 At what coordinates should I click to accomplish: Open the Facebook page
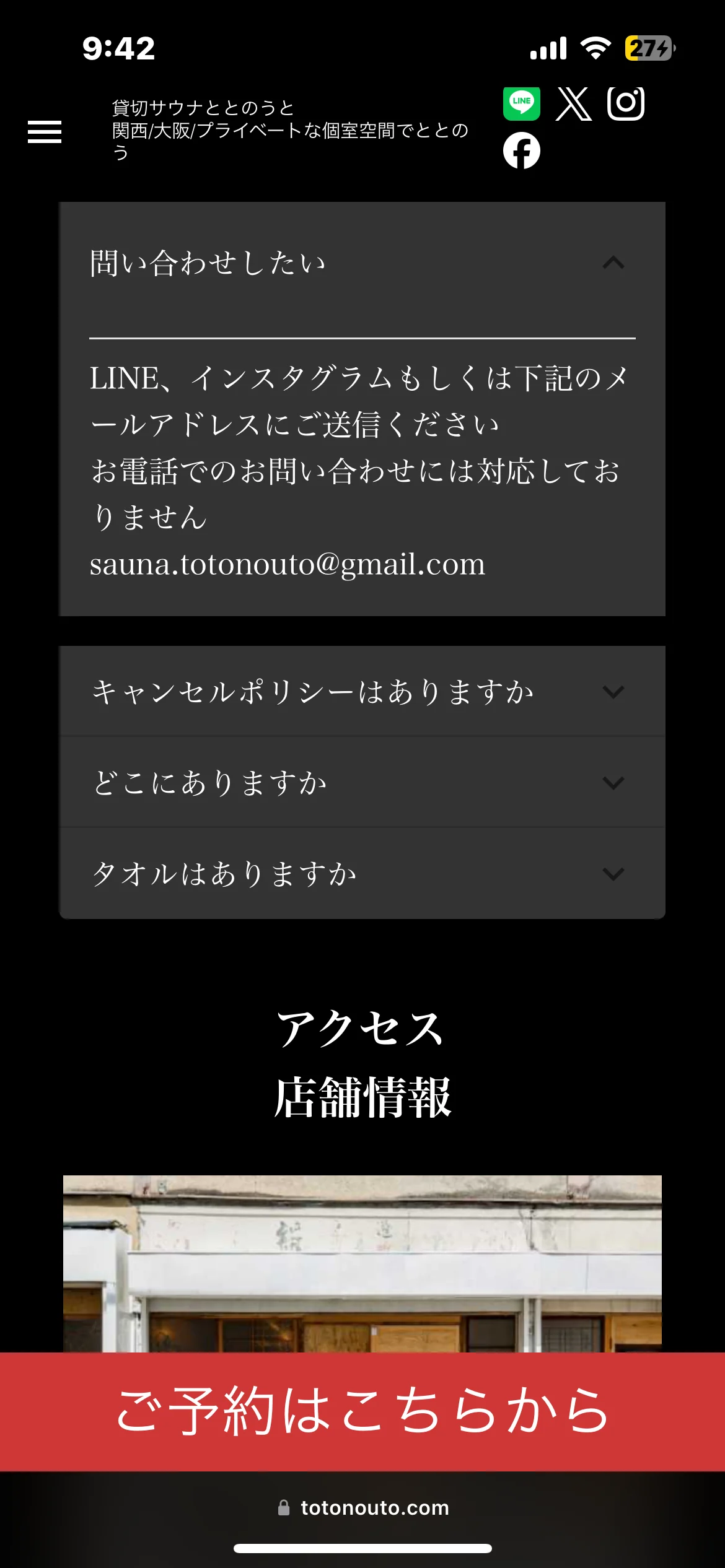521,150
